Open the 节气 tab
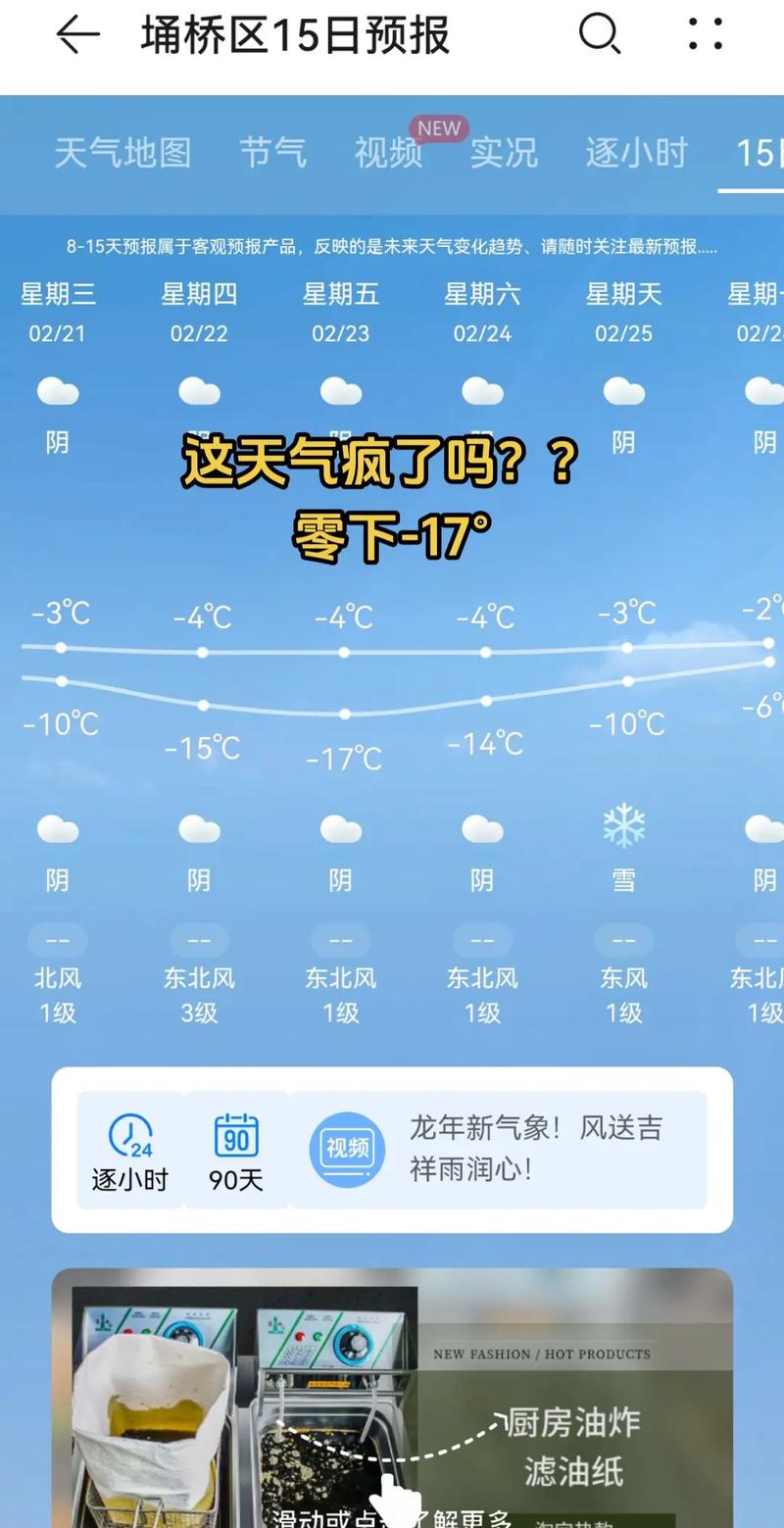Image resolution: width=784 pixels, height=1528 pixels. pyautogui.click(x=273, y=154)
